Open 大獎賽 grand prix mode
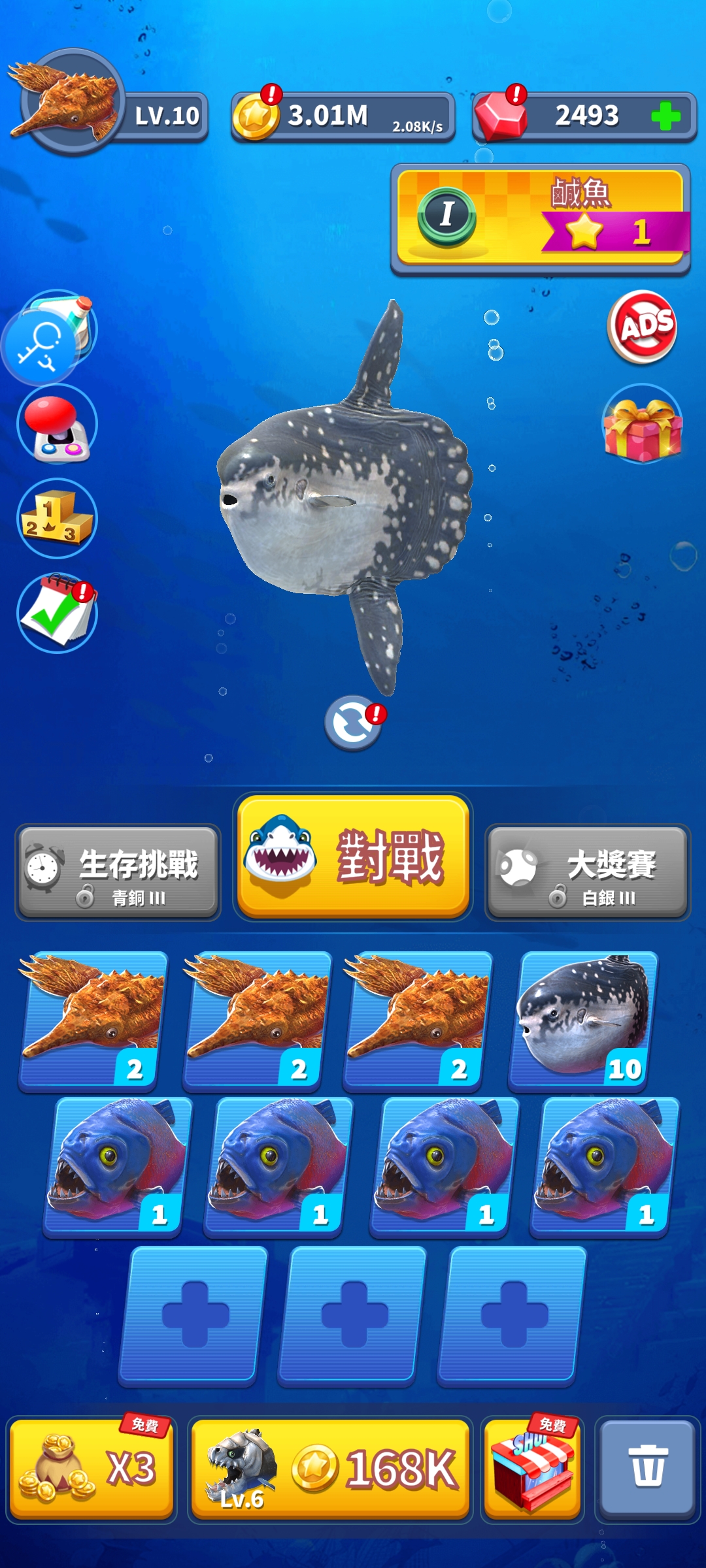706x1568 pixels. click(x=587, y=872)
